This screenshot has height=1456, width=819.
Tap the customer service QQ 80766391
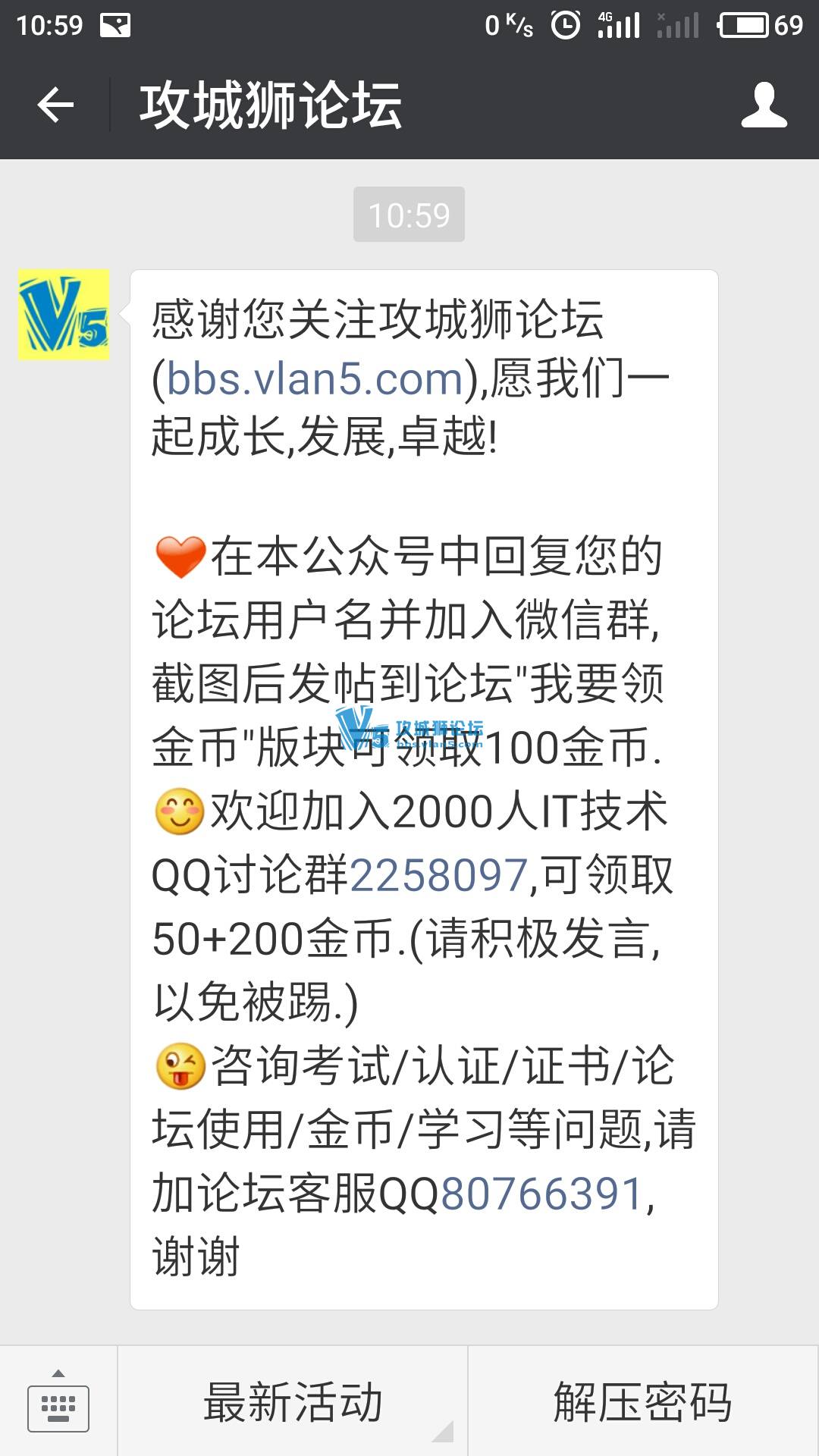[542, 1194]
